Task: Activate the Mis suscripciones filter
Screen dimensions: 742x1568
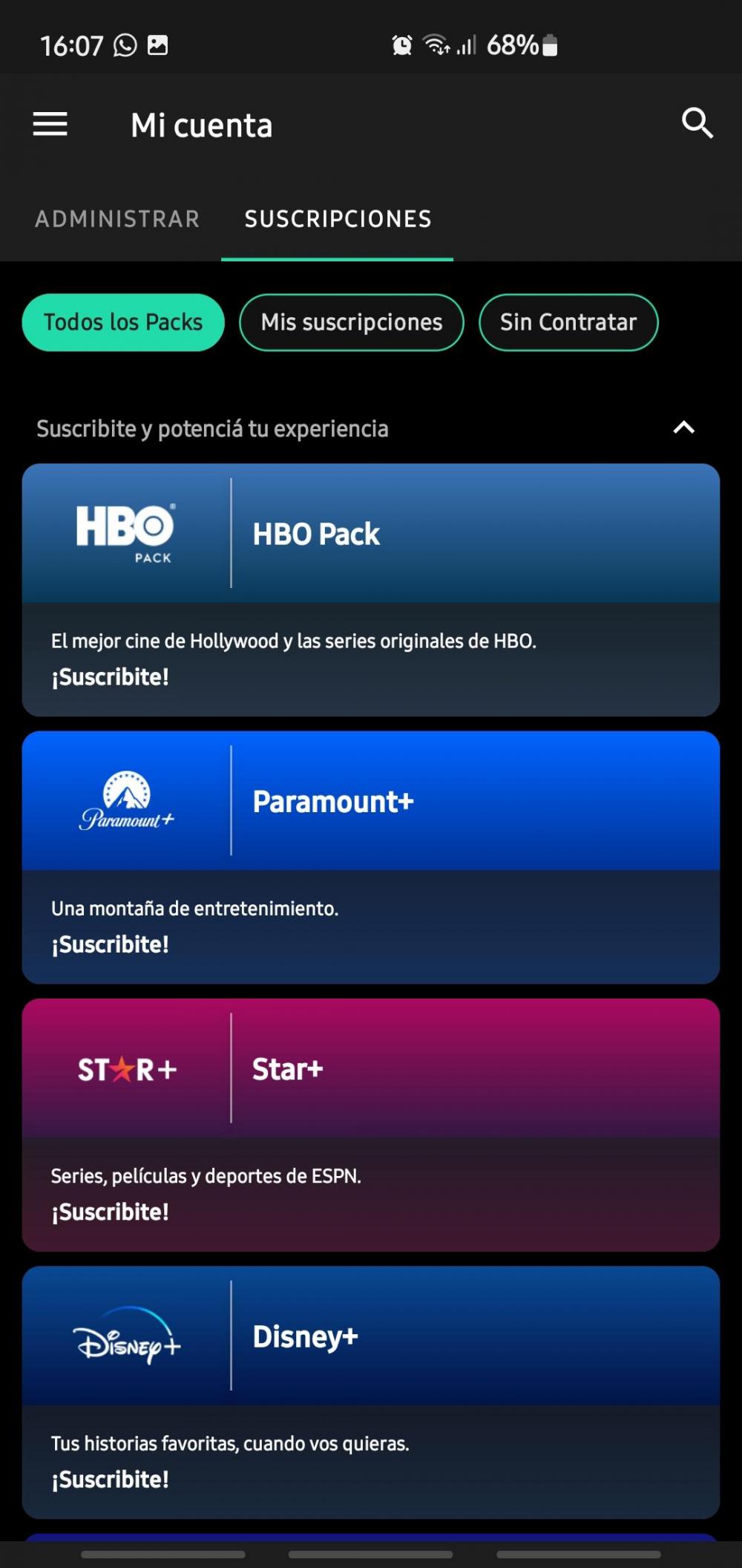Action: 351,322
